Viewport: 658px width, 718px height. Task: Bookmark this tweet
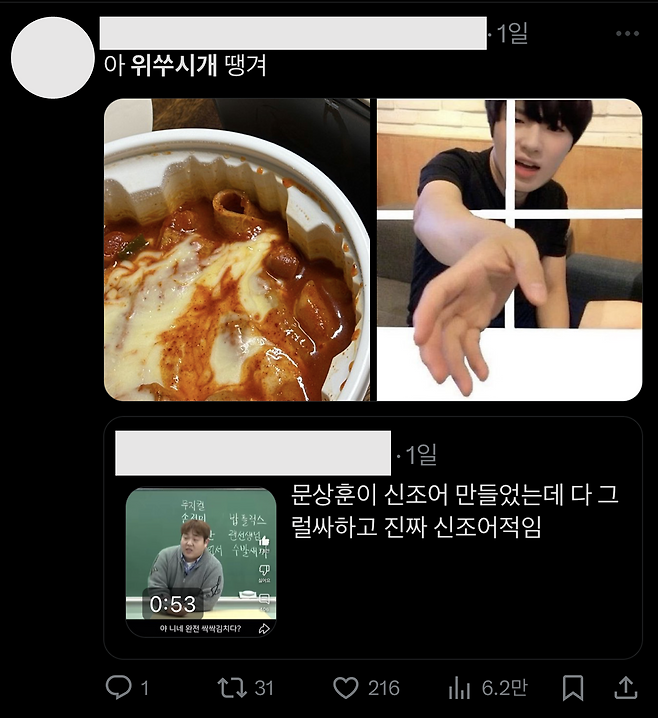click(x=572, y=687)
